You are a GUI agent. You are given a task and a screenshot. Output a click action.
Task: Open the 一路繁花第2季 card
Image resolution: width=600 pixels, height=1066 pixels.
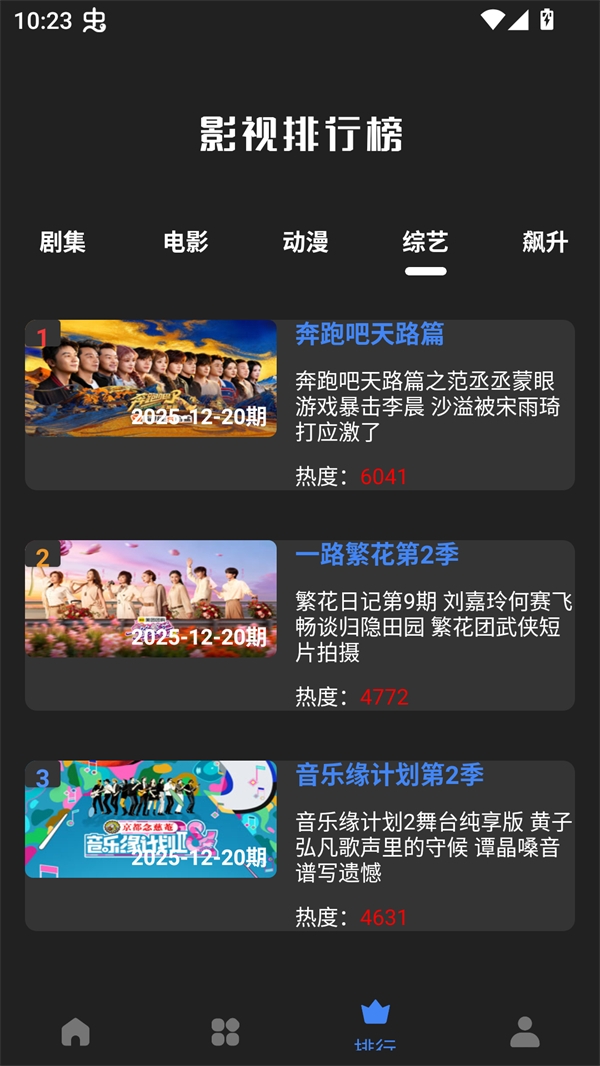pyautogui.click(x=299, y=625)
